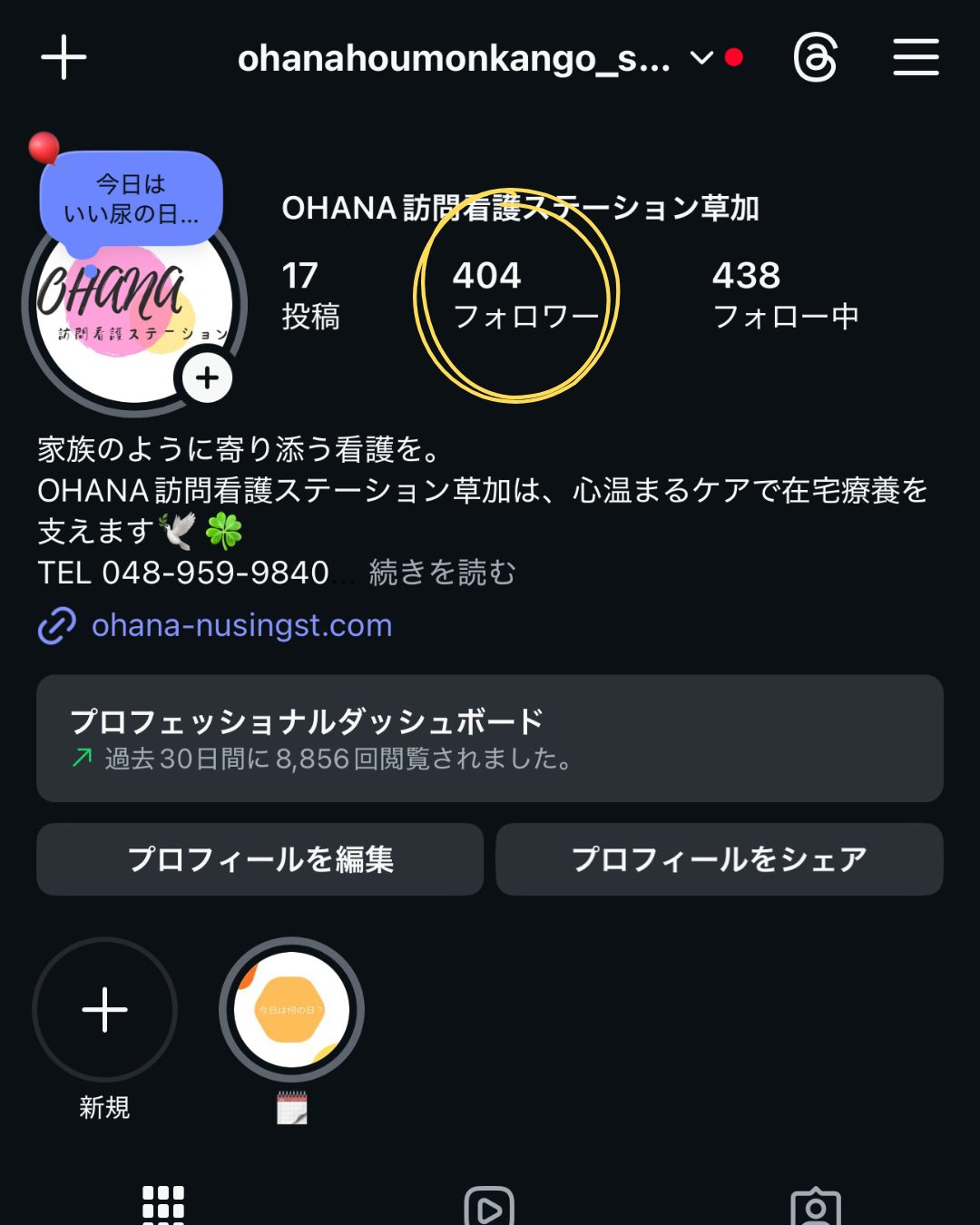Expand the bio with 続きを読む
980x1225 pixels.
point(442,573)
